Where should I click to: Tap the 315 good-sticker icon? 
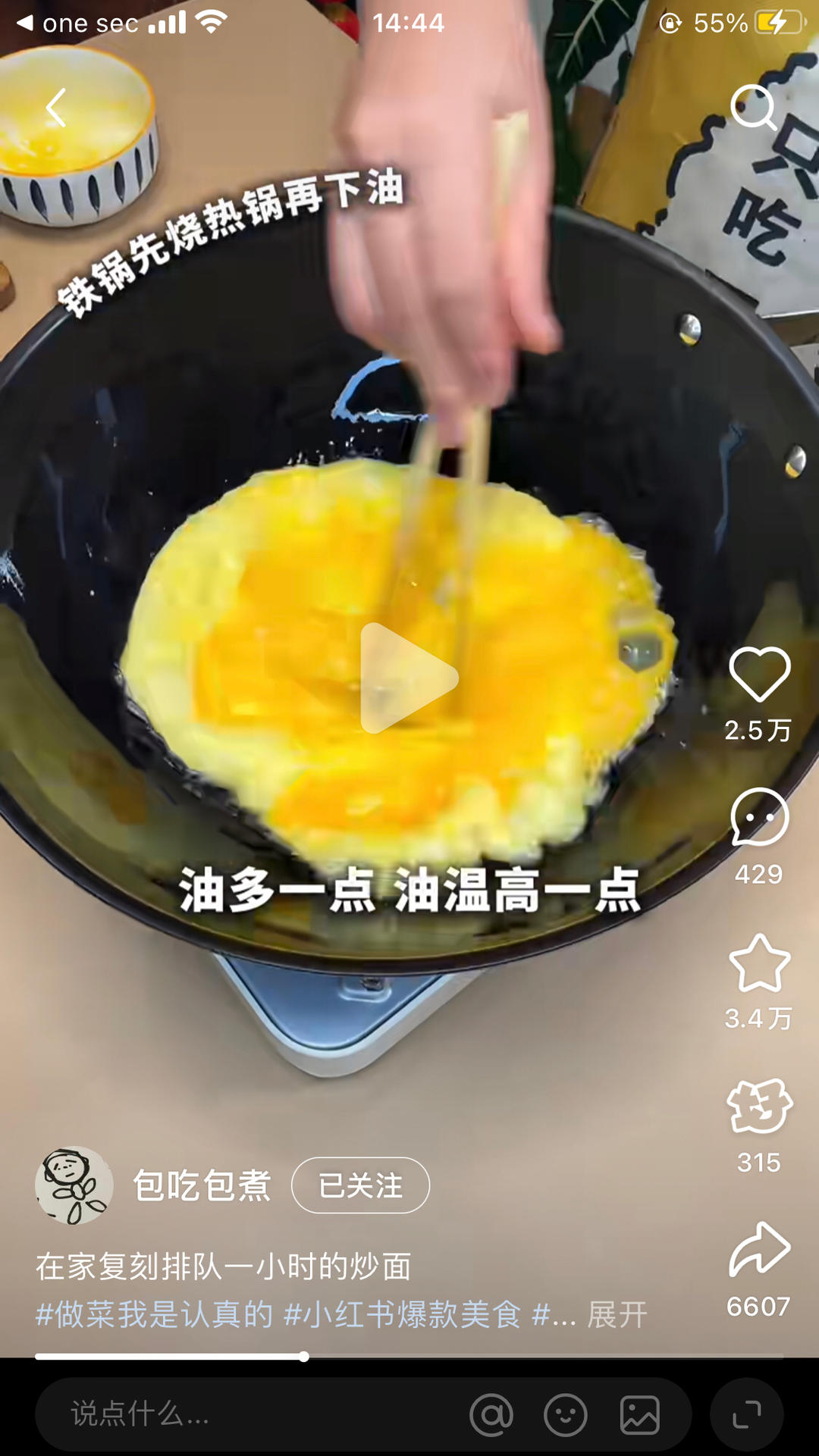(759, 1107)
